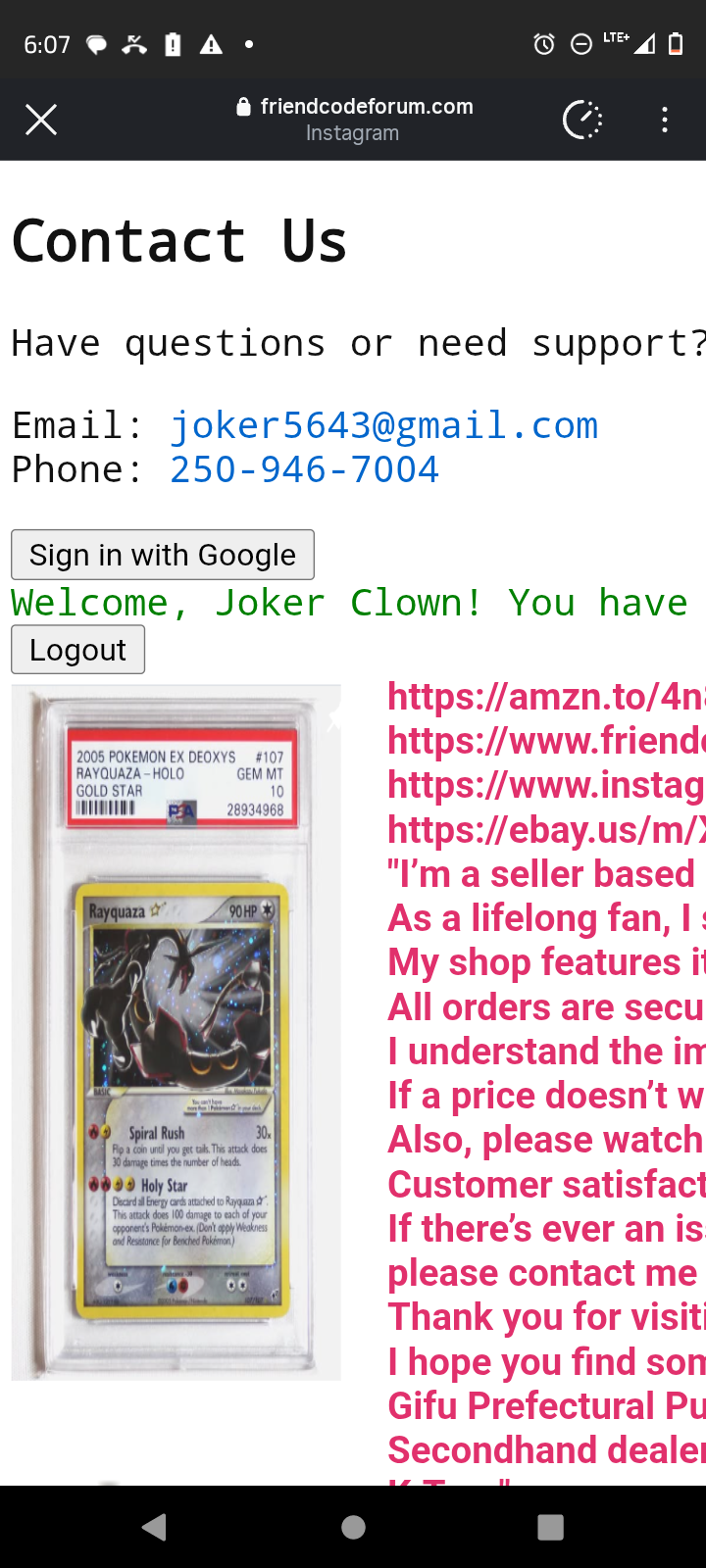This screenshot has width=706, height=1568.
Task: Open the browser overflow menu
Action: tap(665, 120)
